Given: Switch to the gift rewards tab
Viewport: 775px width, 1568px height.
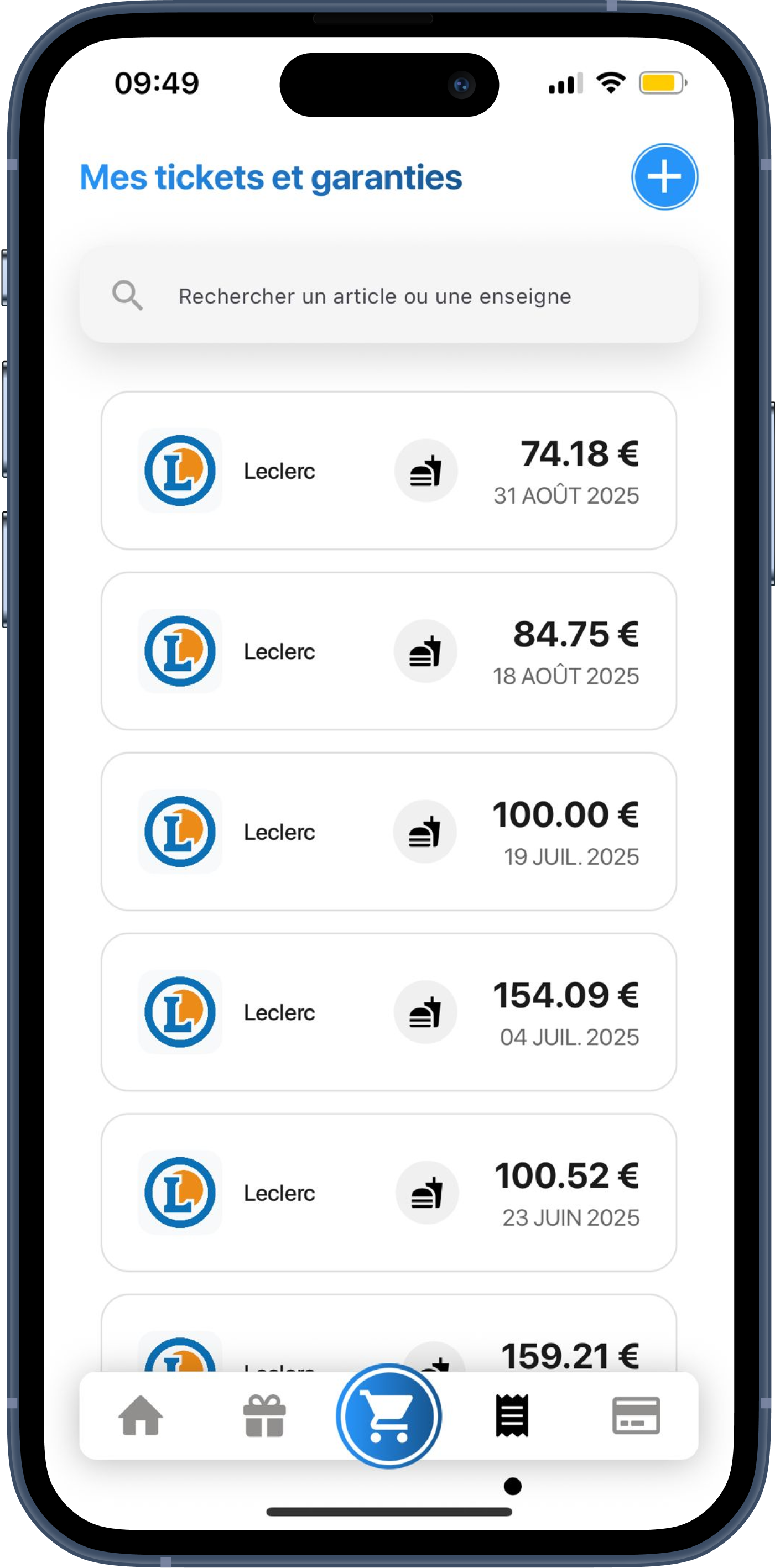Looking at the screenshot, I should coord(264,1415).
